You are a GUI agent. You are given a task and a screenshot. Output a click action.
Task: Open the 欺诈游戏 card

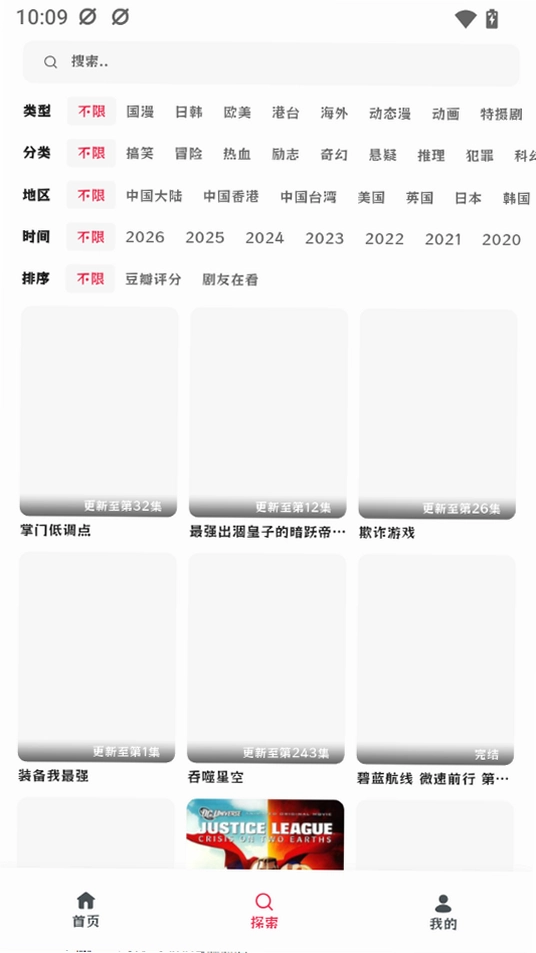[438, 424]
